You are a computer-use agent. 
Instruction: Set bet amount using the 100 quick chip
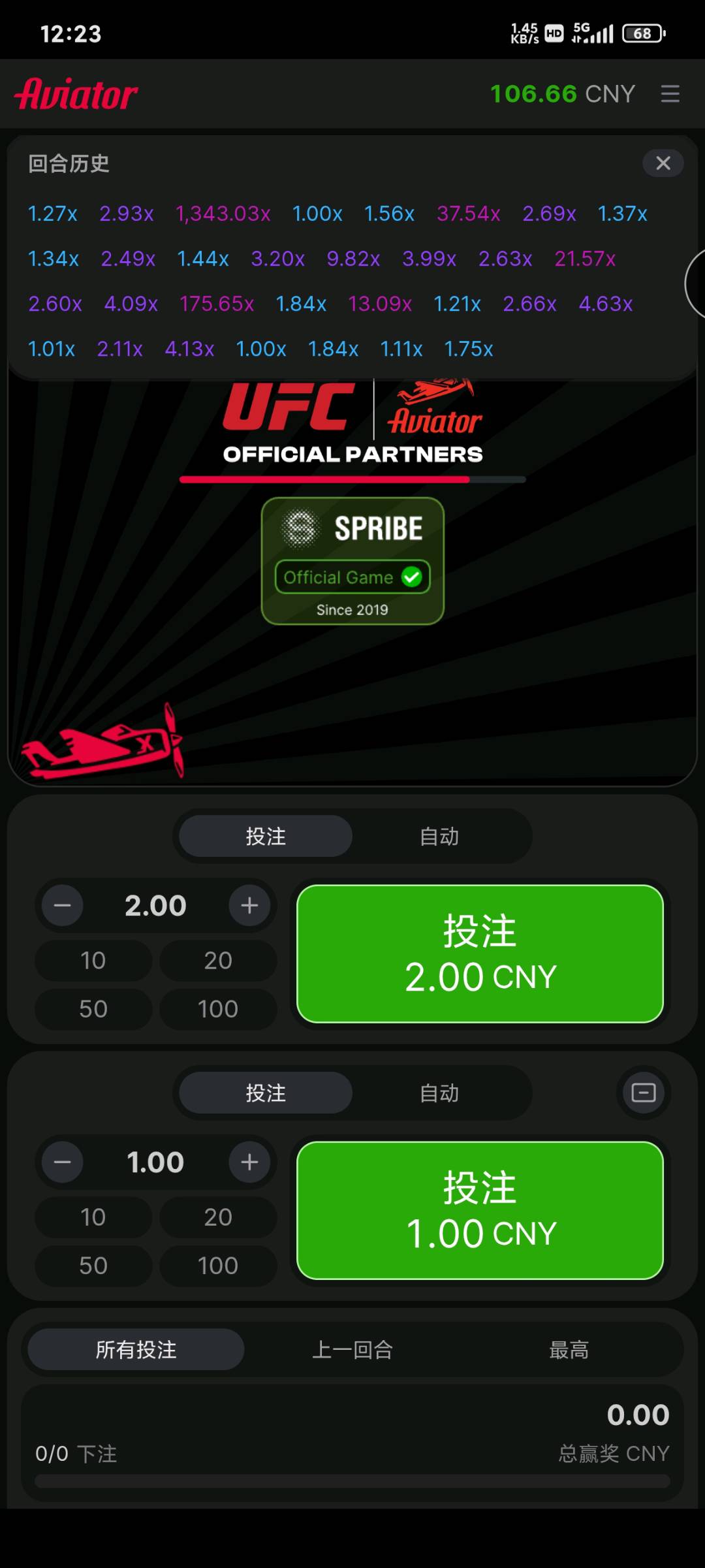click(217, 1008)
